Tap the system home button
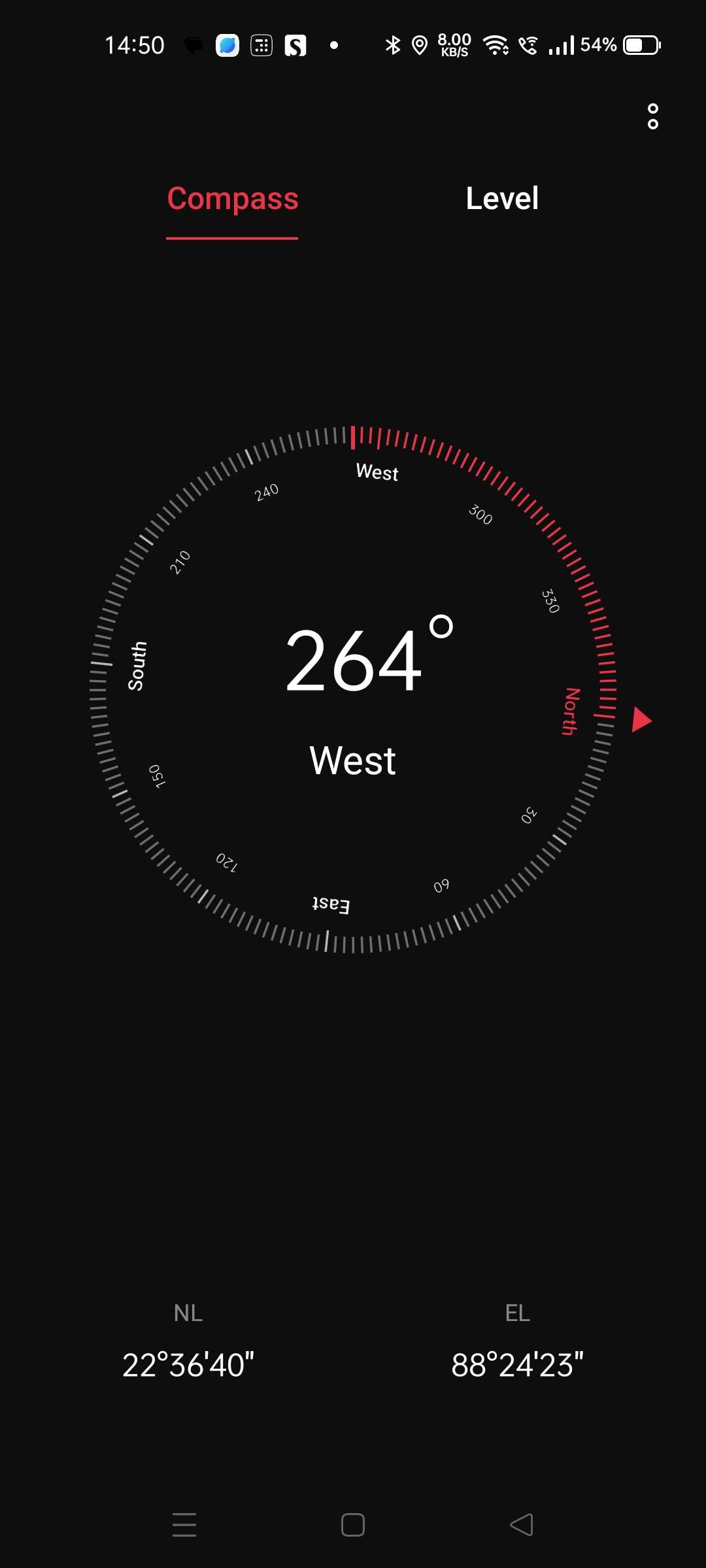 point(353,1525)
